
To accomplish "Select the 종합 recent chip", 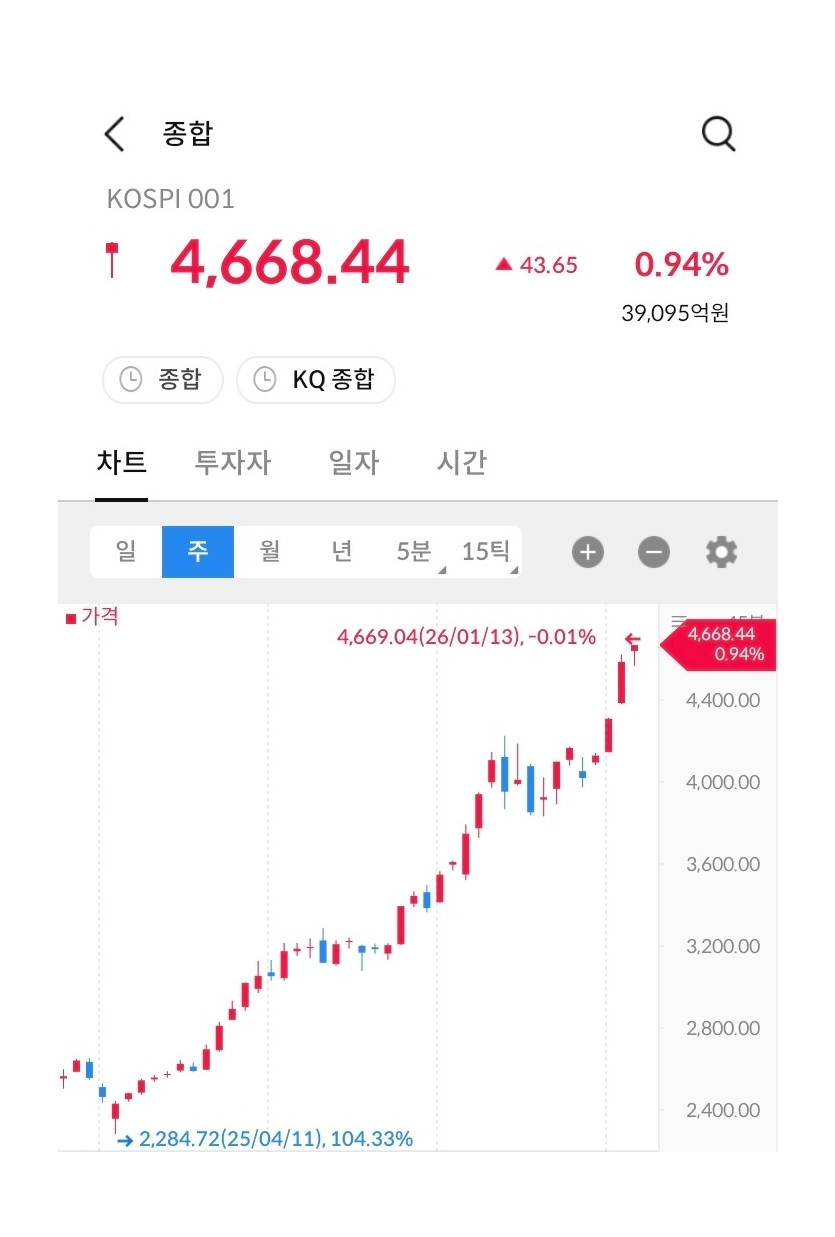I will click(x=162, y=380).
